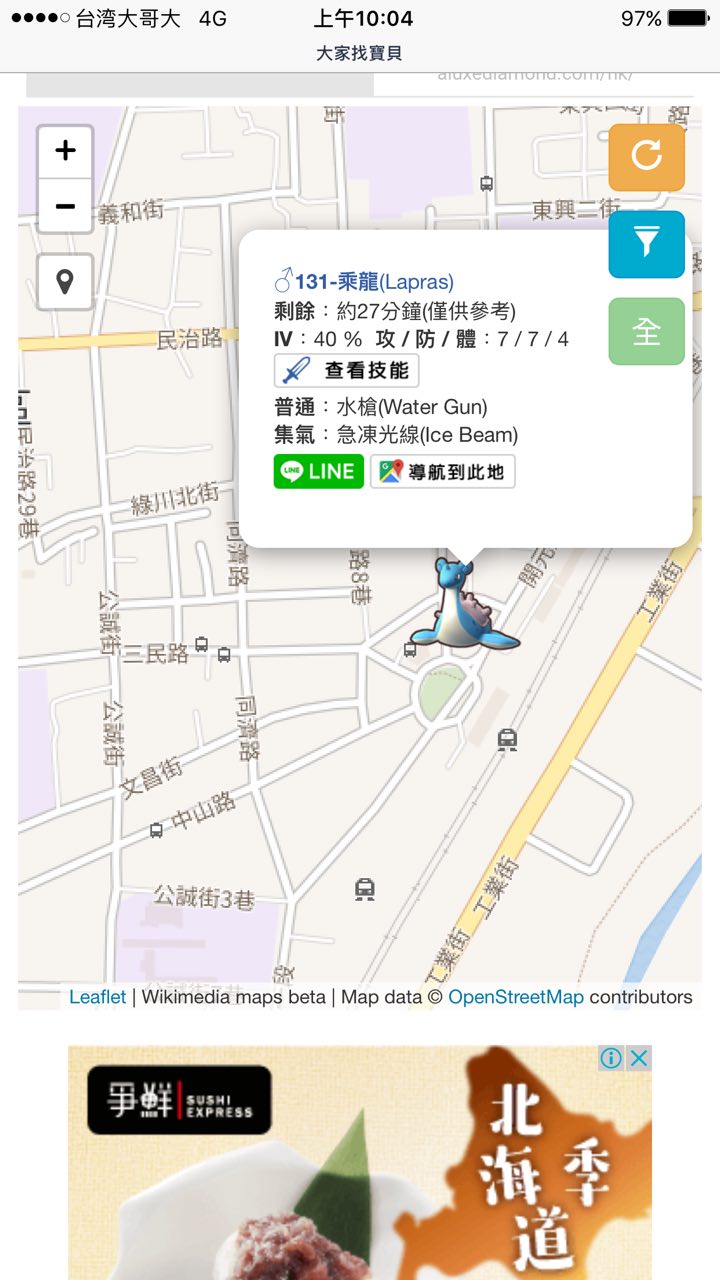Tap 導航到此地 to navigate here
The width and height of the screenshot is (720, 1280).
[442, 471]
